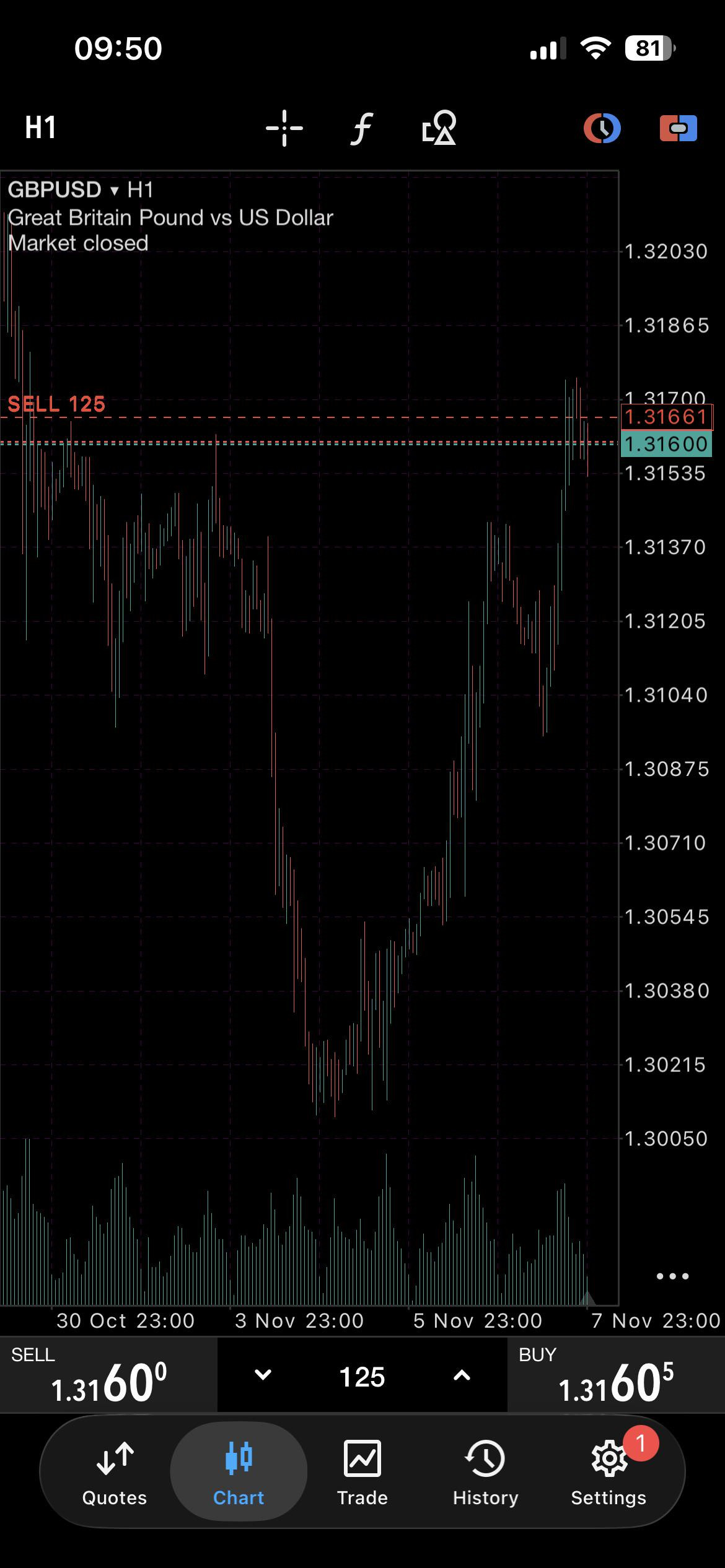Open the three-dot chart options
725x1568 pixels.
pyautogui.click(x=672, y=1276)
